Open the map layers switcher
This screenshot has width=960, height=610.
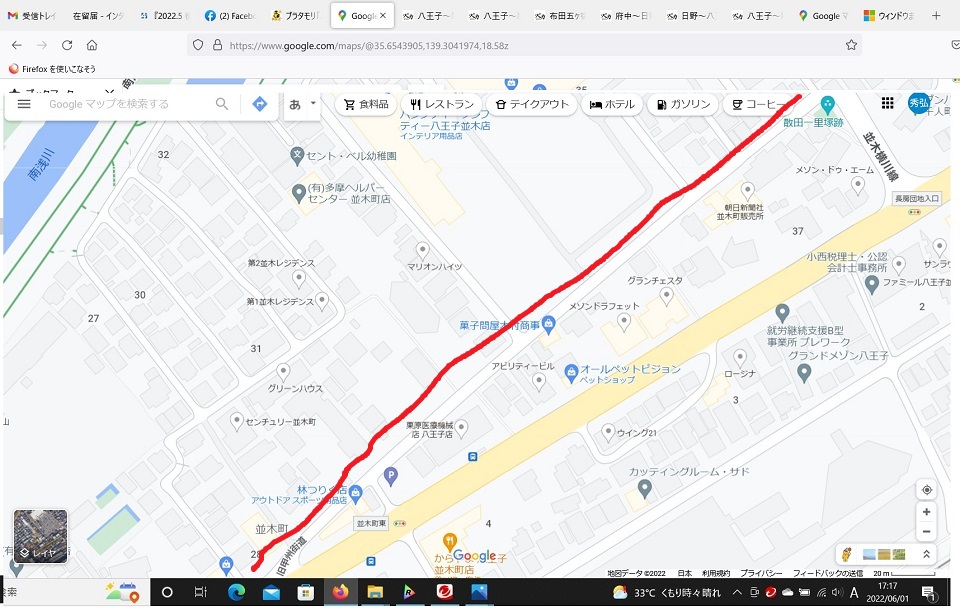40,535
